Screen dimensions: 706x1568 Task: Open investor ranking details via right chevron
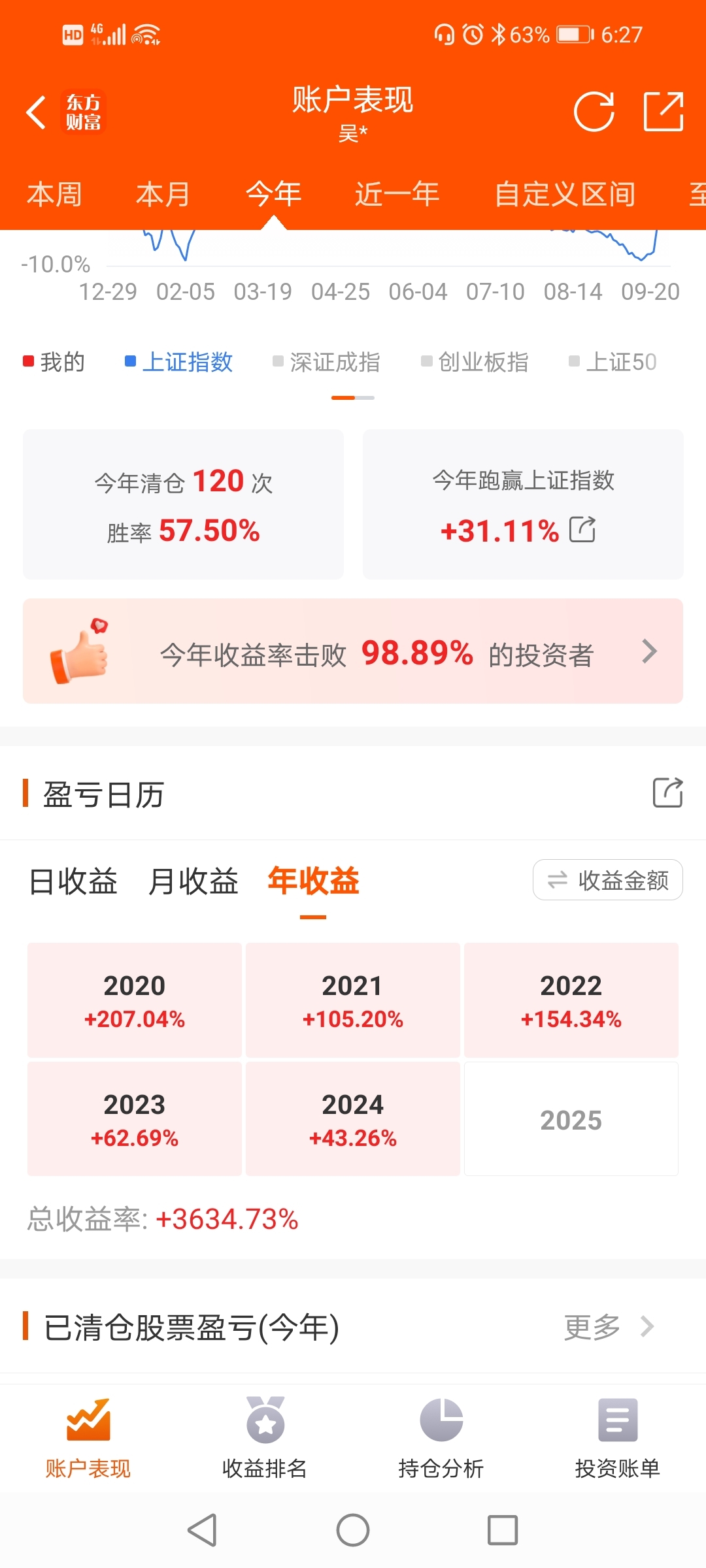649,652
